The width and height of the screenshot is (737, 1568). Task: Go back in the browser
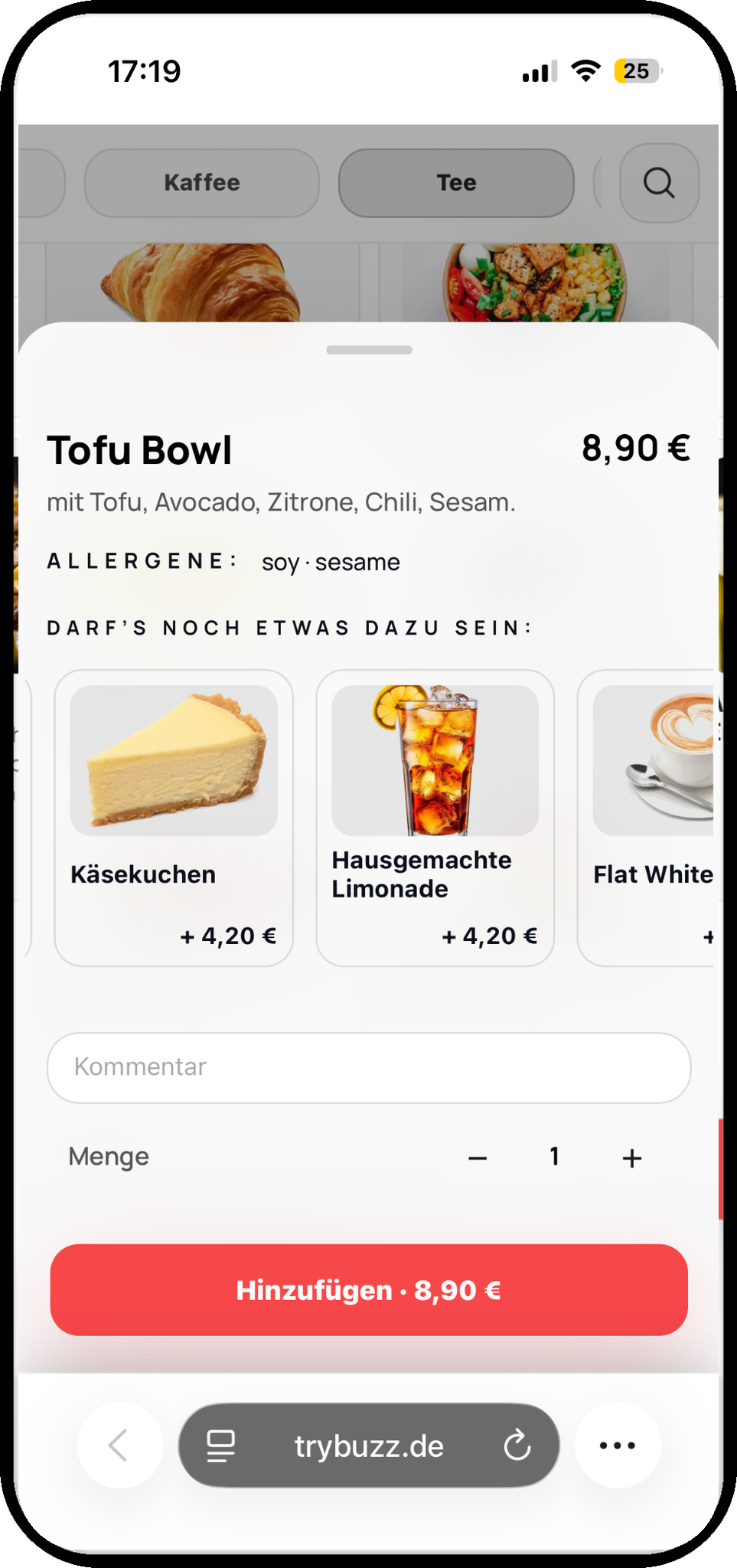[119, 1445]
